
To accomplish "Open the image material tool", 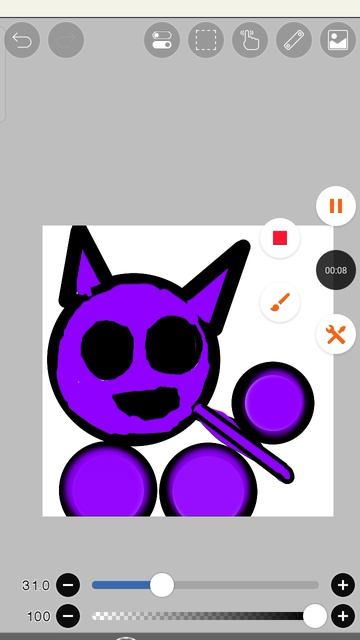I will click(338, 40).
